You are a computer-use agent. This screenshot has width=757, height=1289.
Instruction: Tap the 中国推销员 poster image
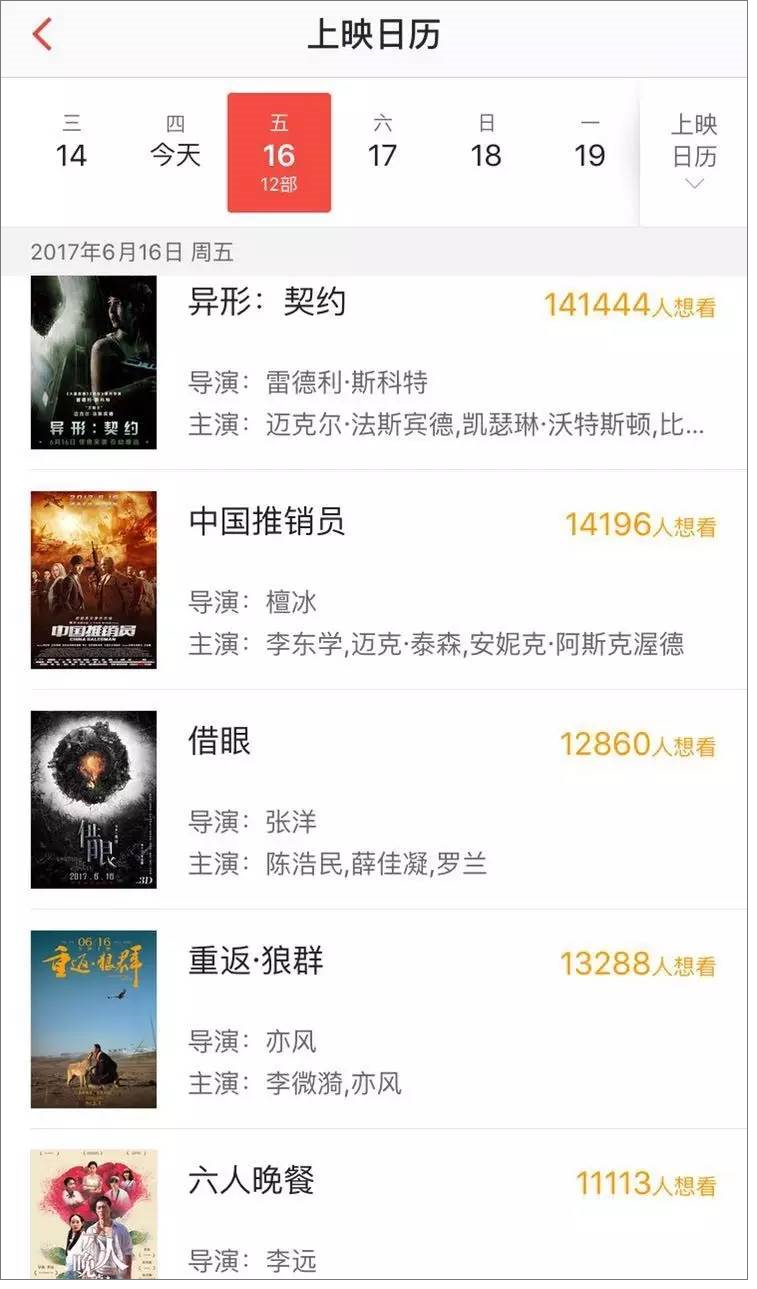94,577
